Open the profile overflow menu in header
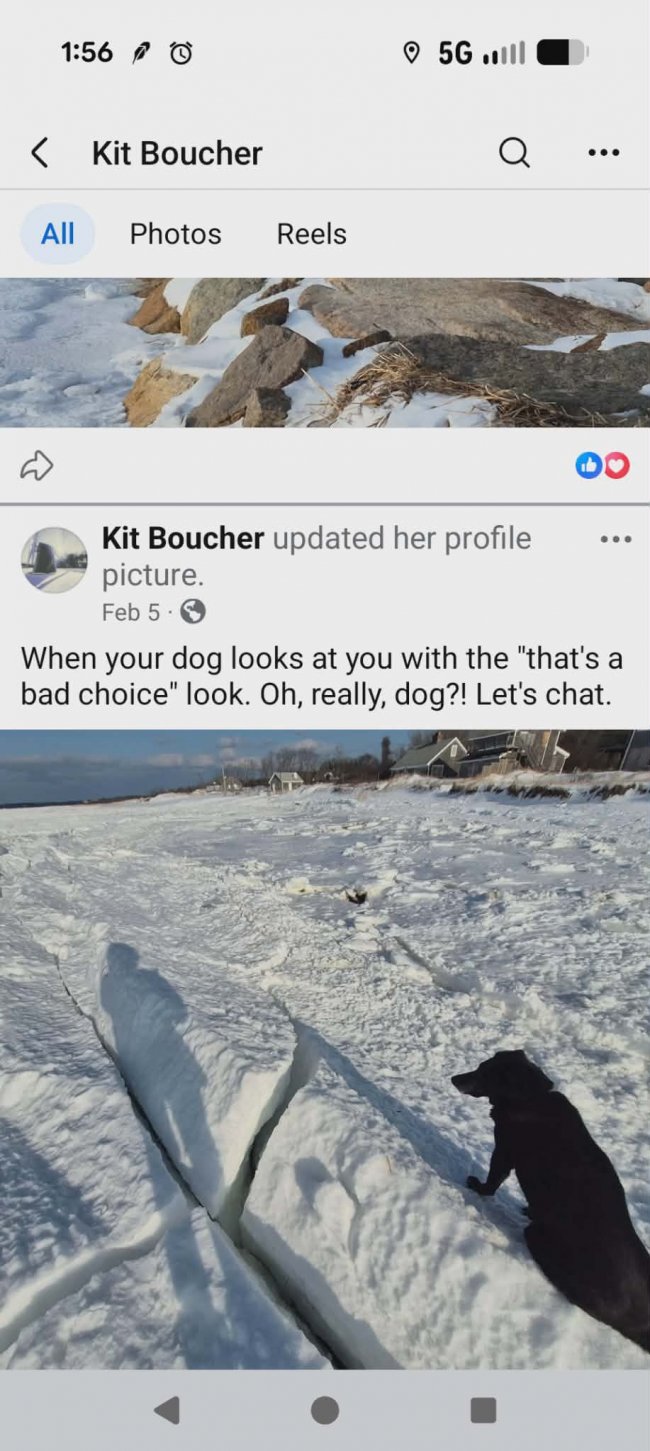This screenshot has width=650, height=1451. tap(603, 153)
